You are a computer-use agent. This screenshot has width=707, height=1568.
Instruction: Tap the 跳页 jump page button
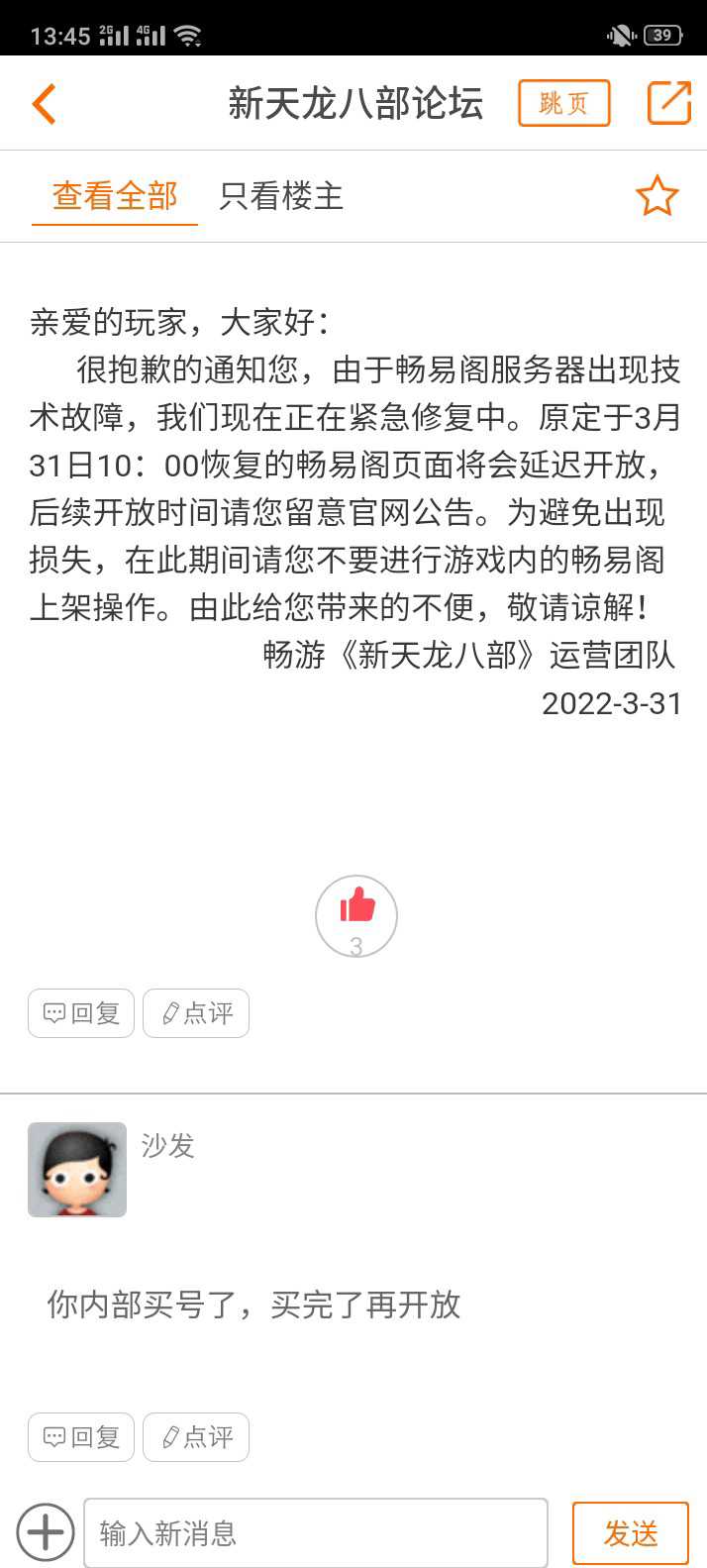(x=563, y=103)
